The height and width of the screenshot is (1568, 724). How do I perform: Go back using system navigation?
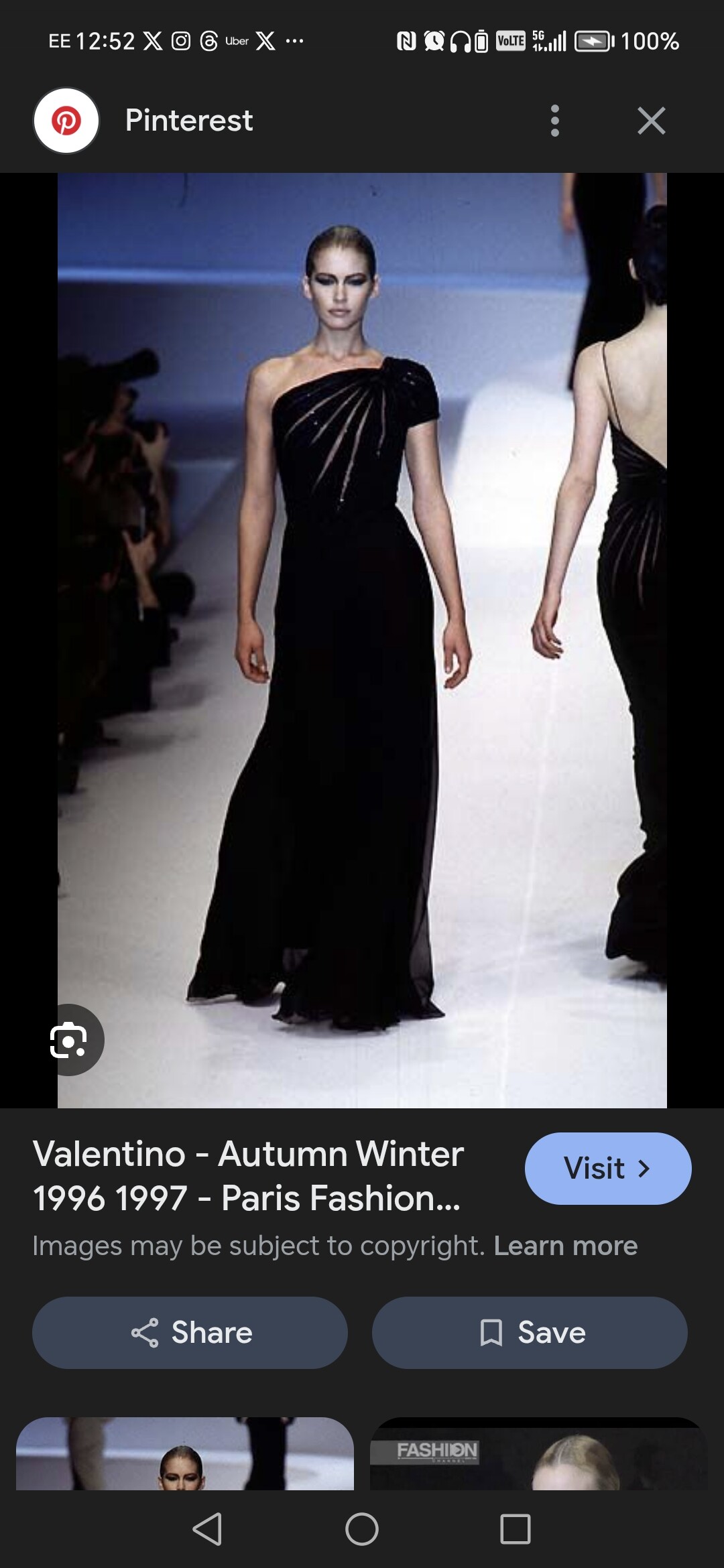click(x=207, y=1529)
